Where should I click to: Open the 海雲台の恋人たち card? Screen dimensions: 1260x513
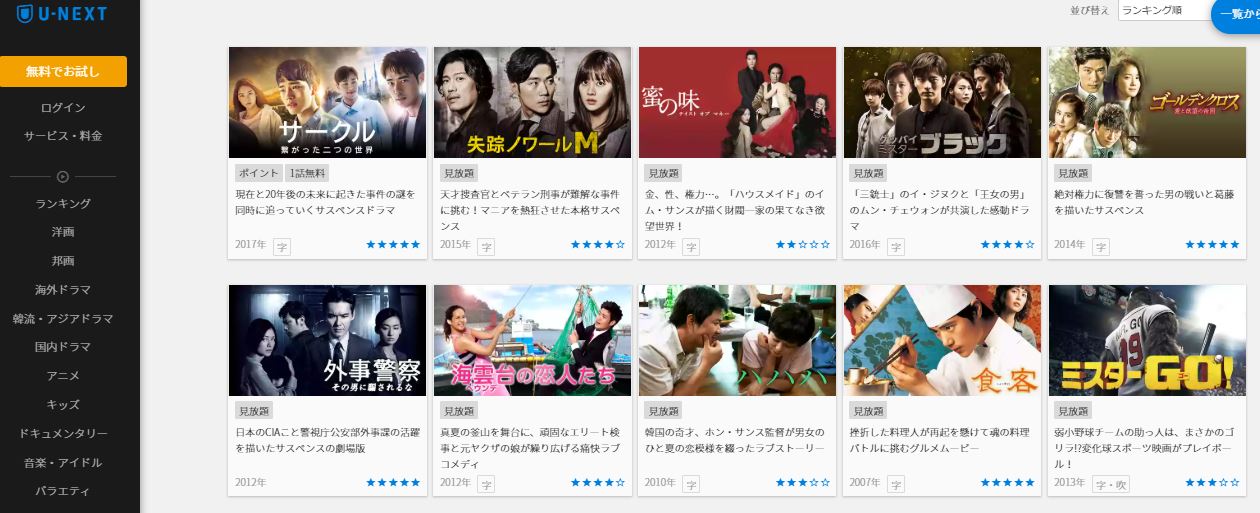[x=532, y=341]
